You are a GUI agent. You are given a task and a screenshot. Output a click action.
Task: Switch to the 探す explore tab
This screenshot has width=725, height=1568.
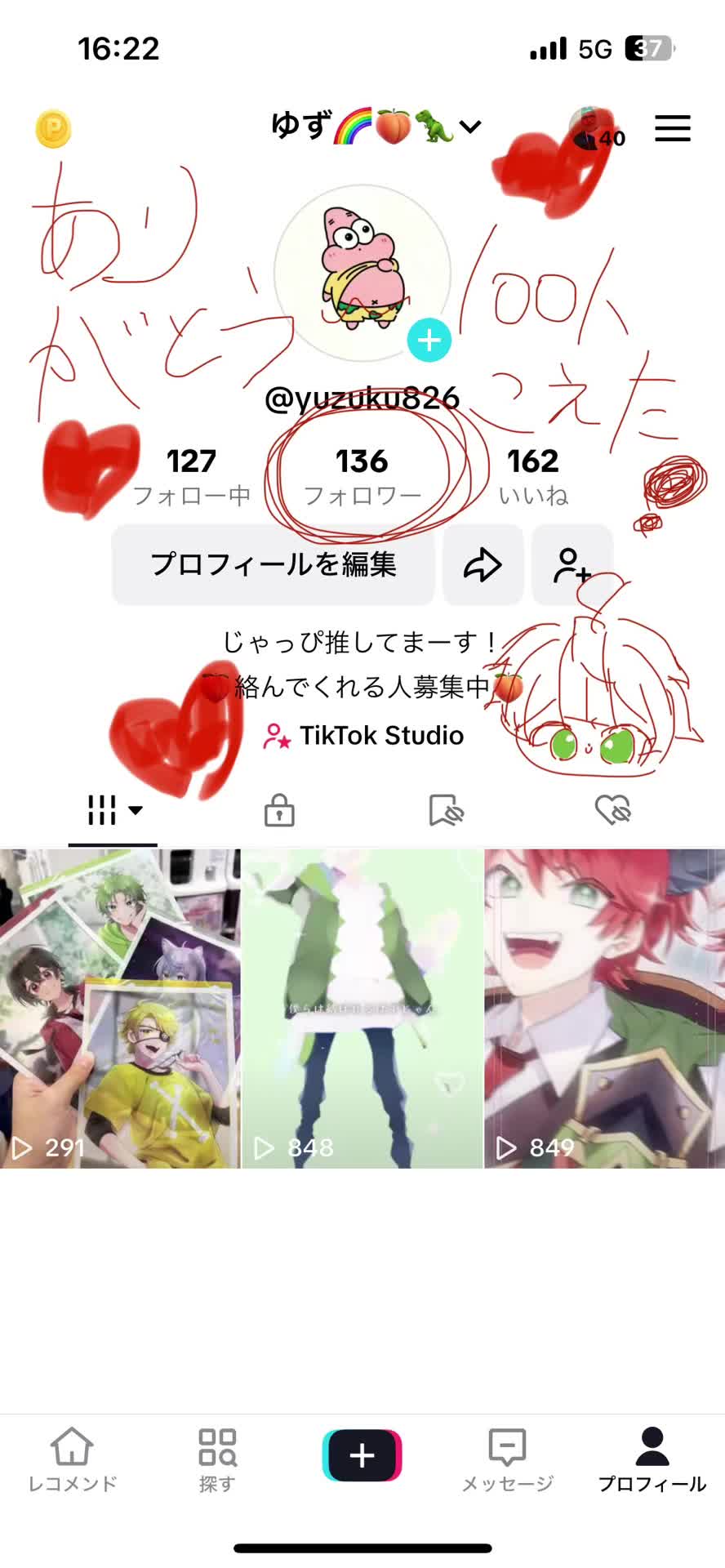pos(217,1459)
